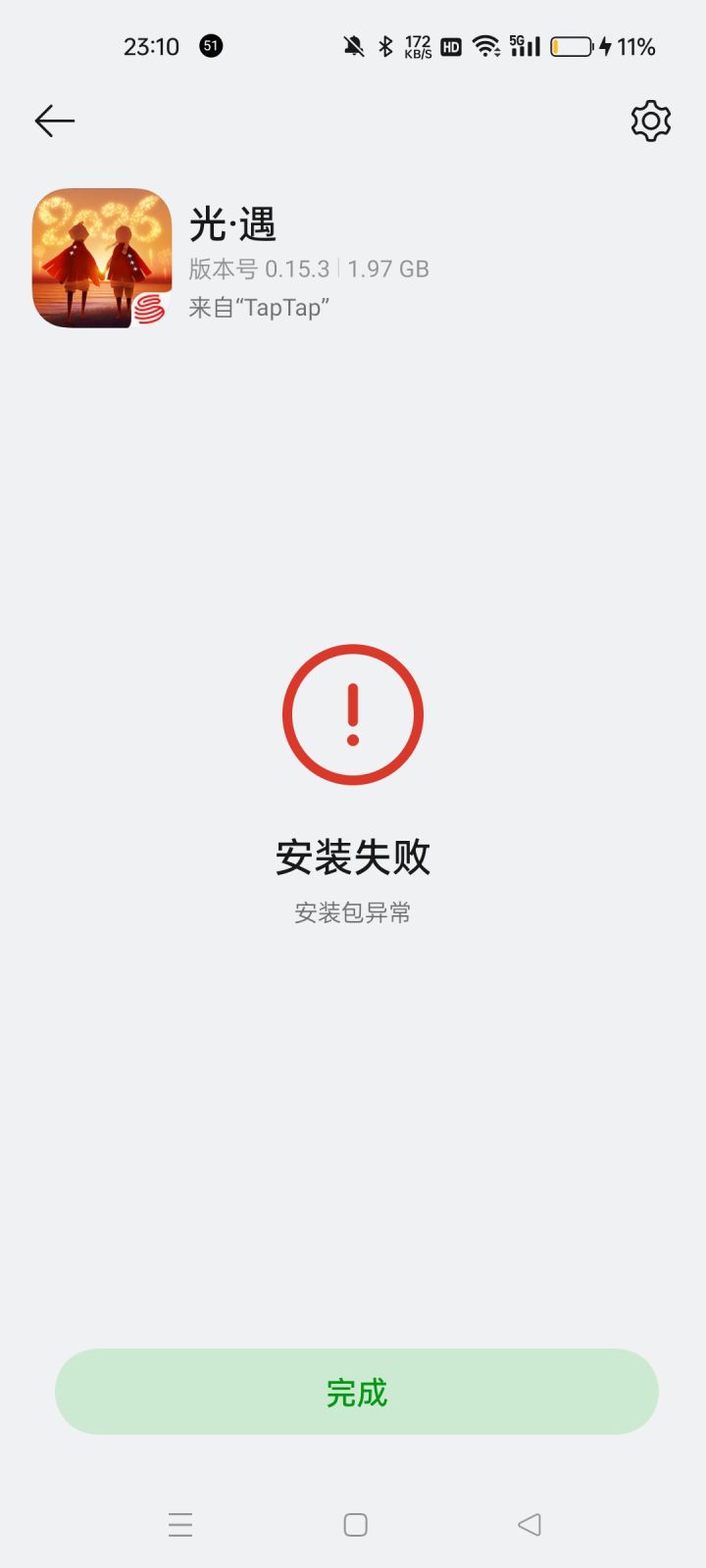The image size is (706, 1568).
Task: Tap the 安装包异常 error description
Action: coord(353,911)
